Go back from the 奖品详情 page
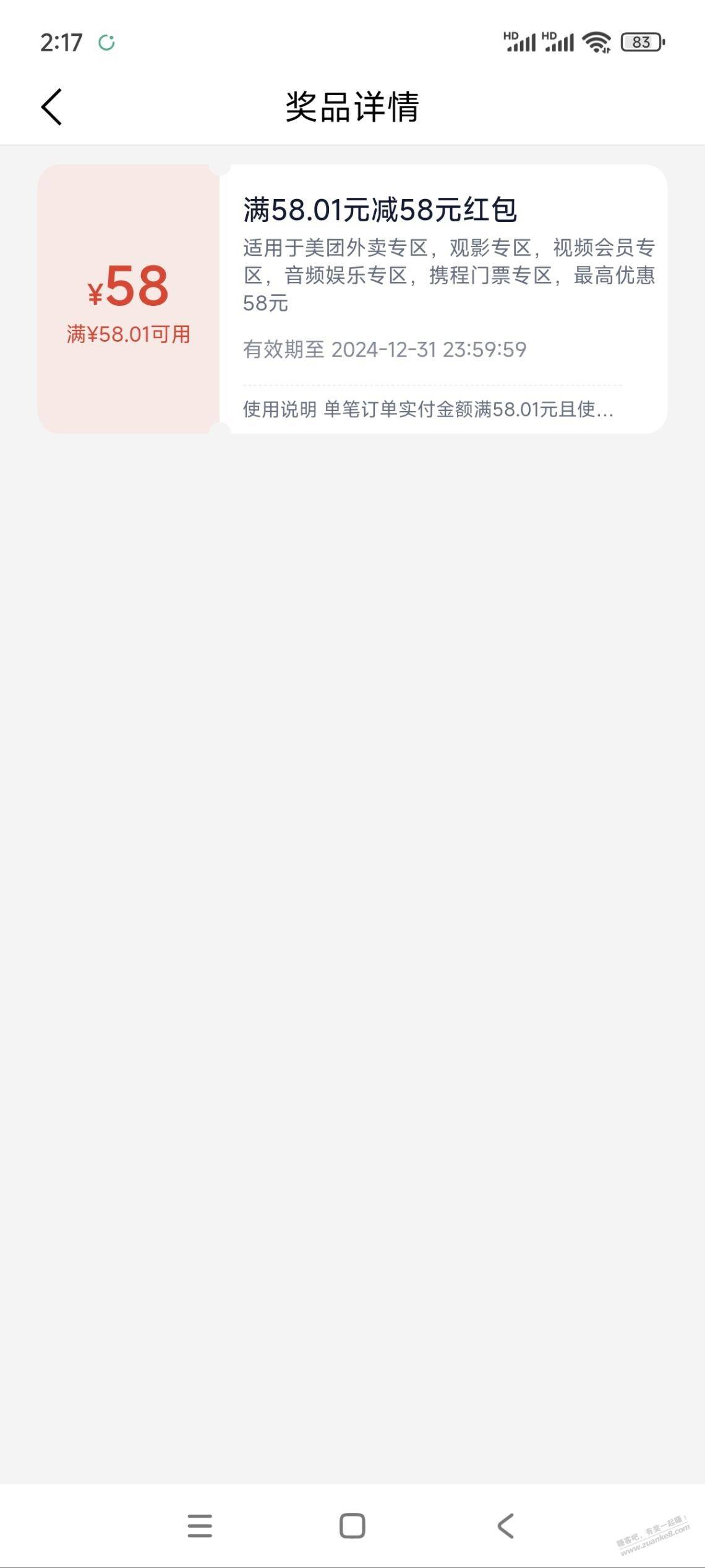 [x=51, y=106]
